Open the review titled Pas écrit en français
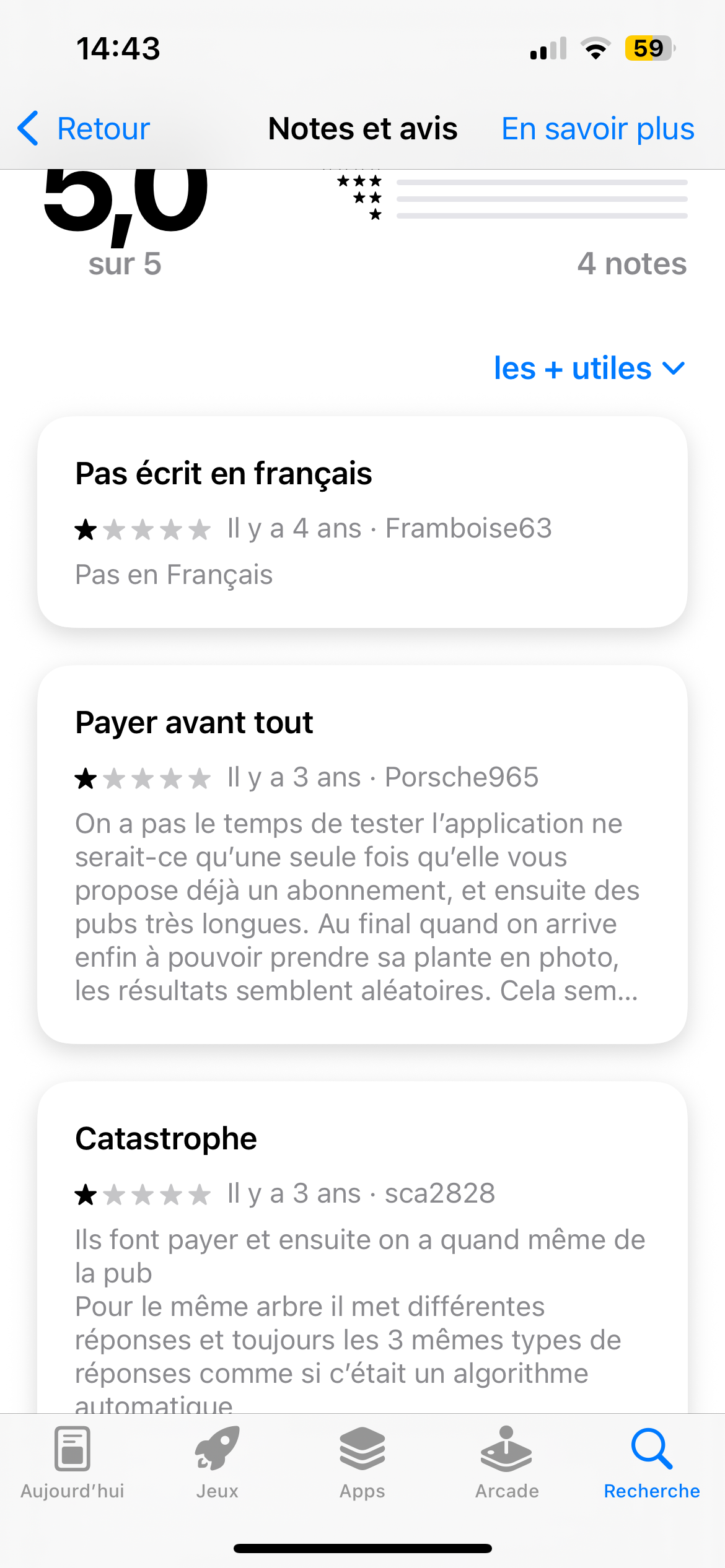The width and height of the screenshot is (725, 1568). 362,522
